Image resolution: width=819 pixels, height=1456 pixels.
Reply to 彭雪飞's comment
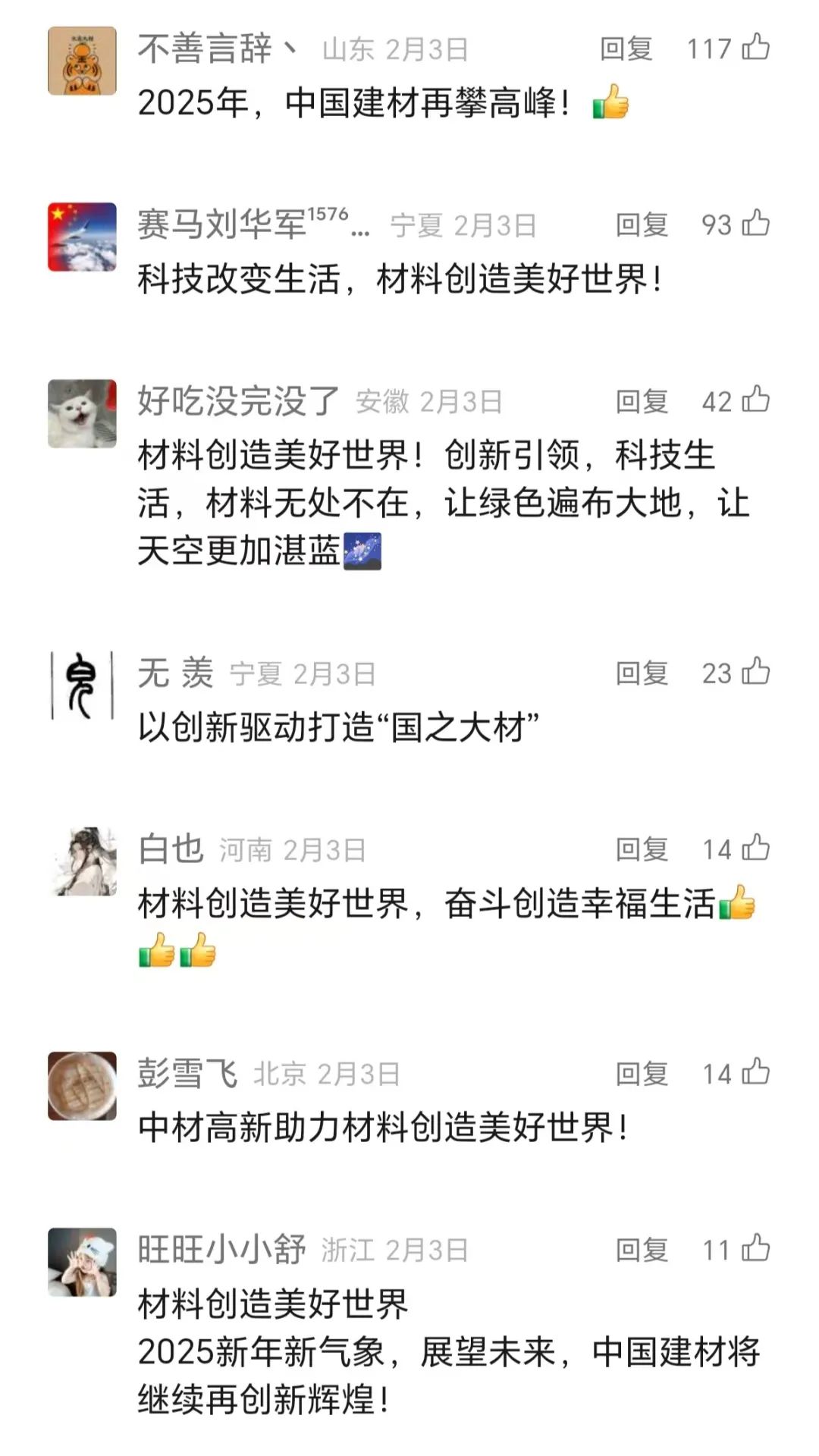642,1074
